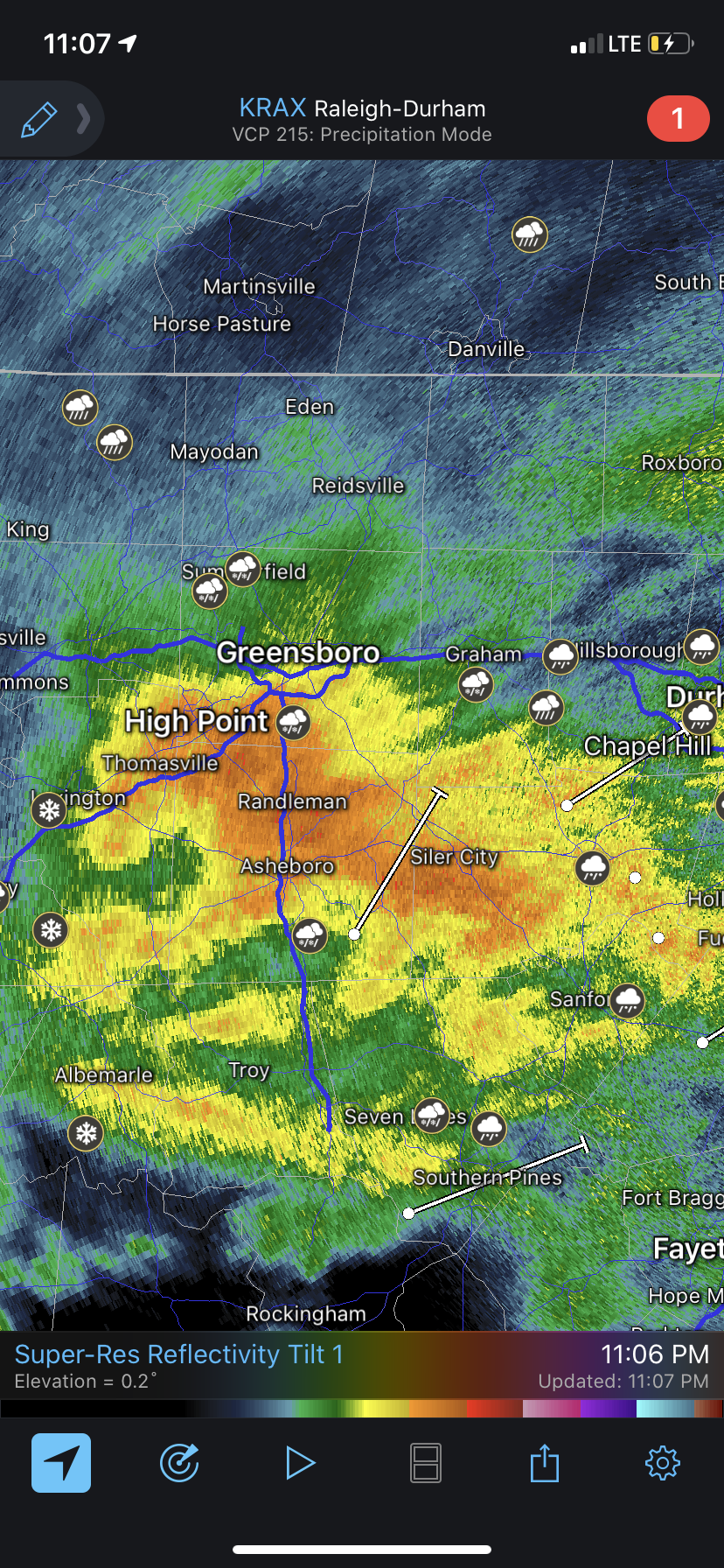Screen dimensions: 724x1568
Task: Open the split panel layout selector
Action: [426, 1462]
